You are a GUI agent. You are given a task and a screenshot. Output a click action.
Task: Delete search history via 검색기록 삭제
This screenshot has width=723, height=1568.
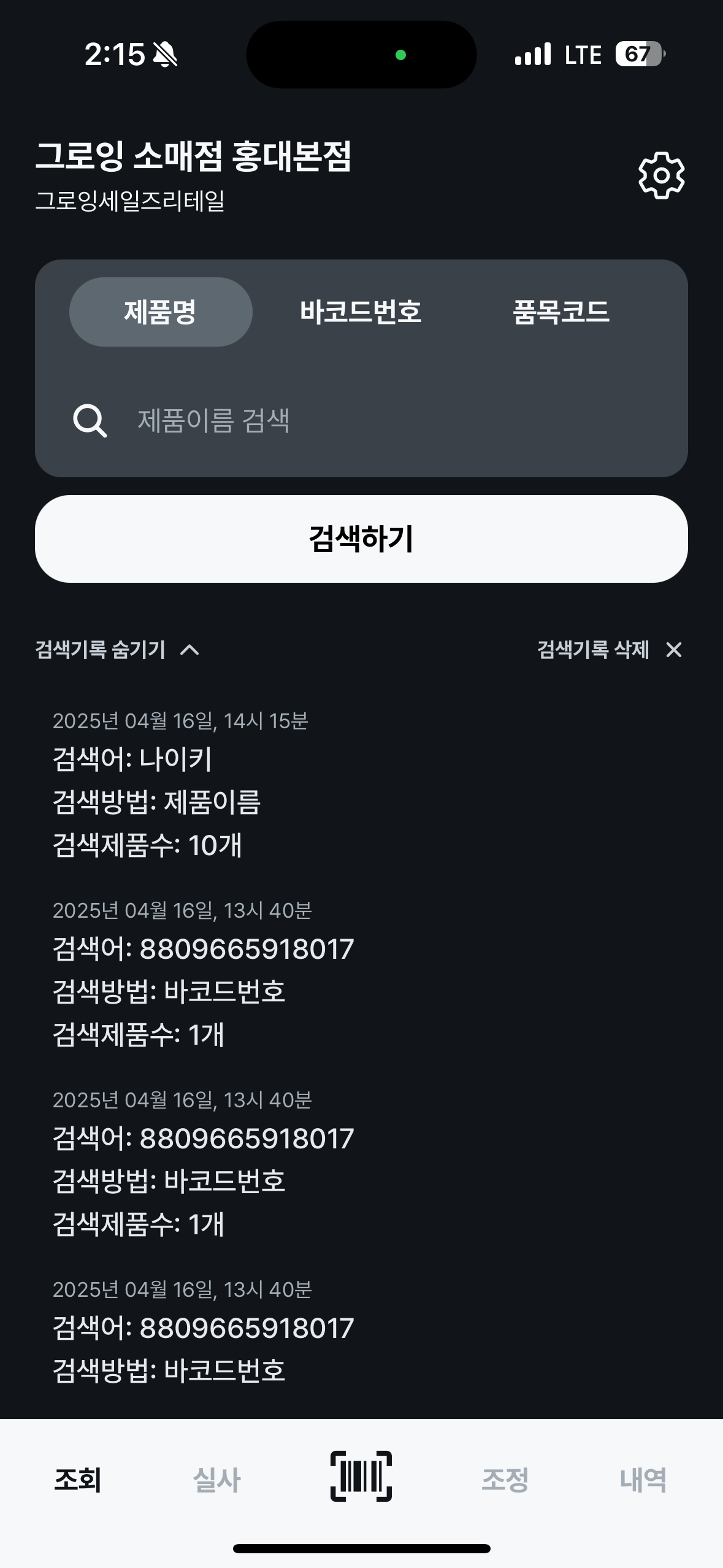pyautogui.click(x=609, y=650)
